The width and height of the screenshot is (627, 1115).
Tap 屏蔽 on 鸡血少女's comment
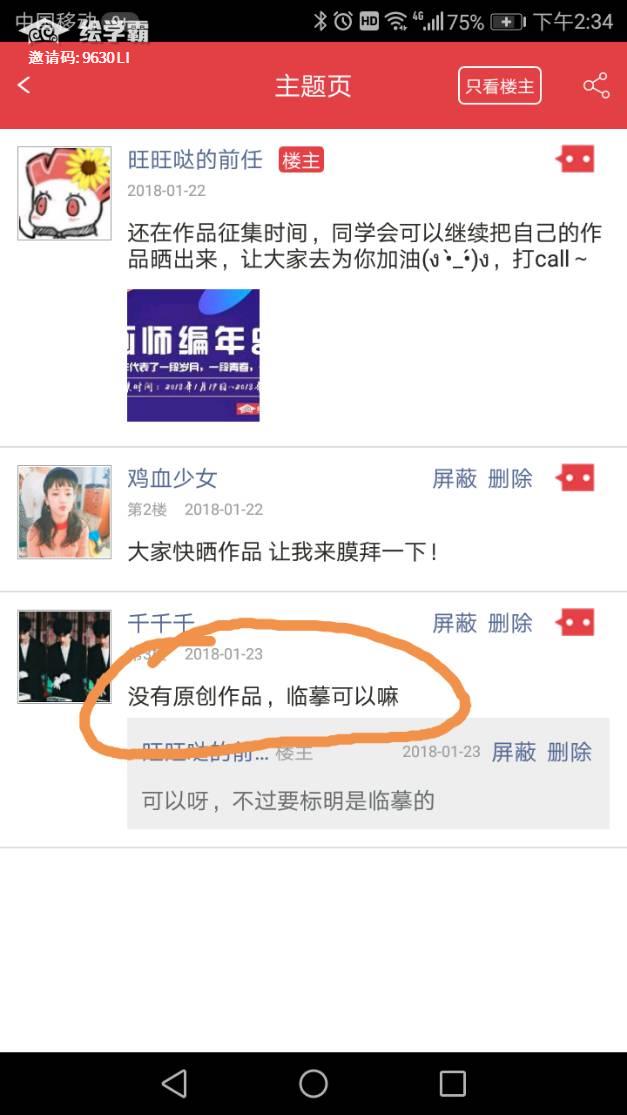(x=454, y=479)
